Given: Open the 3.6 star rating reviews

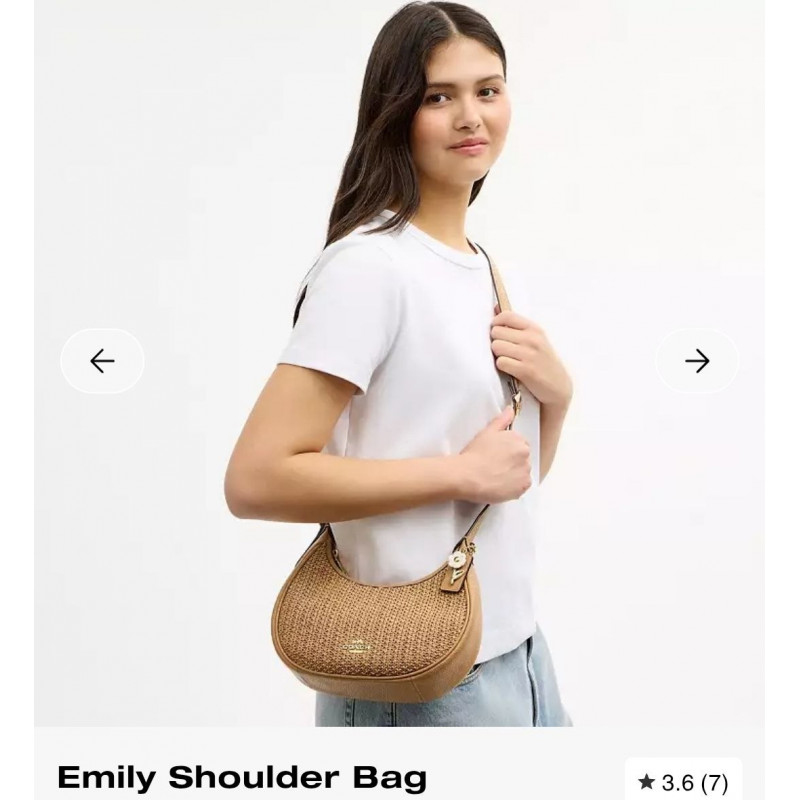Looking at the screenshot, I should (683, 781).
